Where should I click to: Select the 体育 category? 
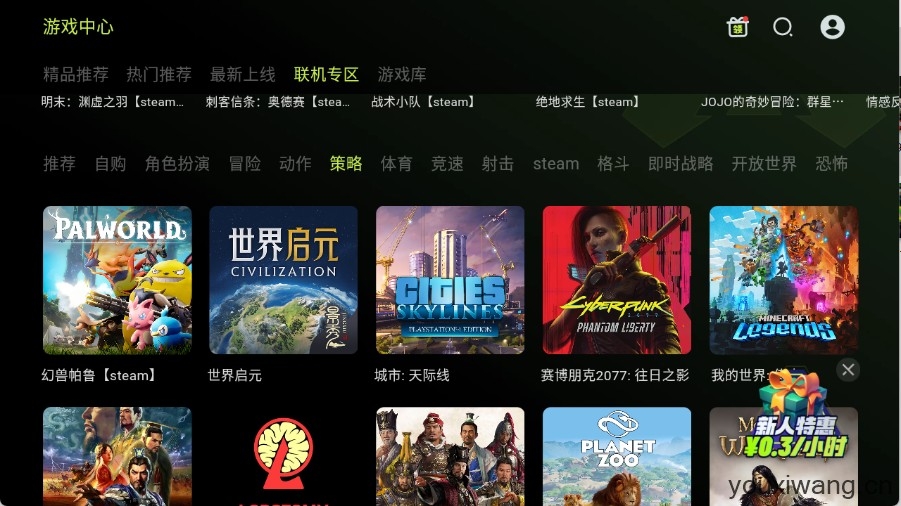(x=396, y=163)
